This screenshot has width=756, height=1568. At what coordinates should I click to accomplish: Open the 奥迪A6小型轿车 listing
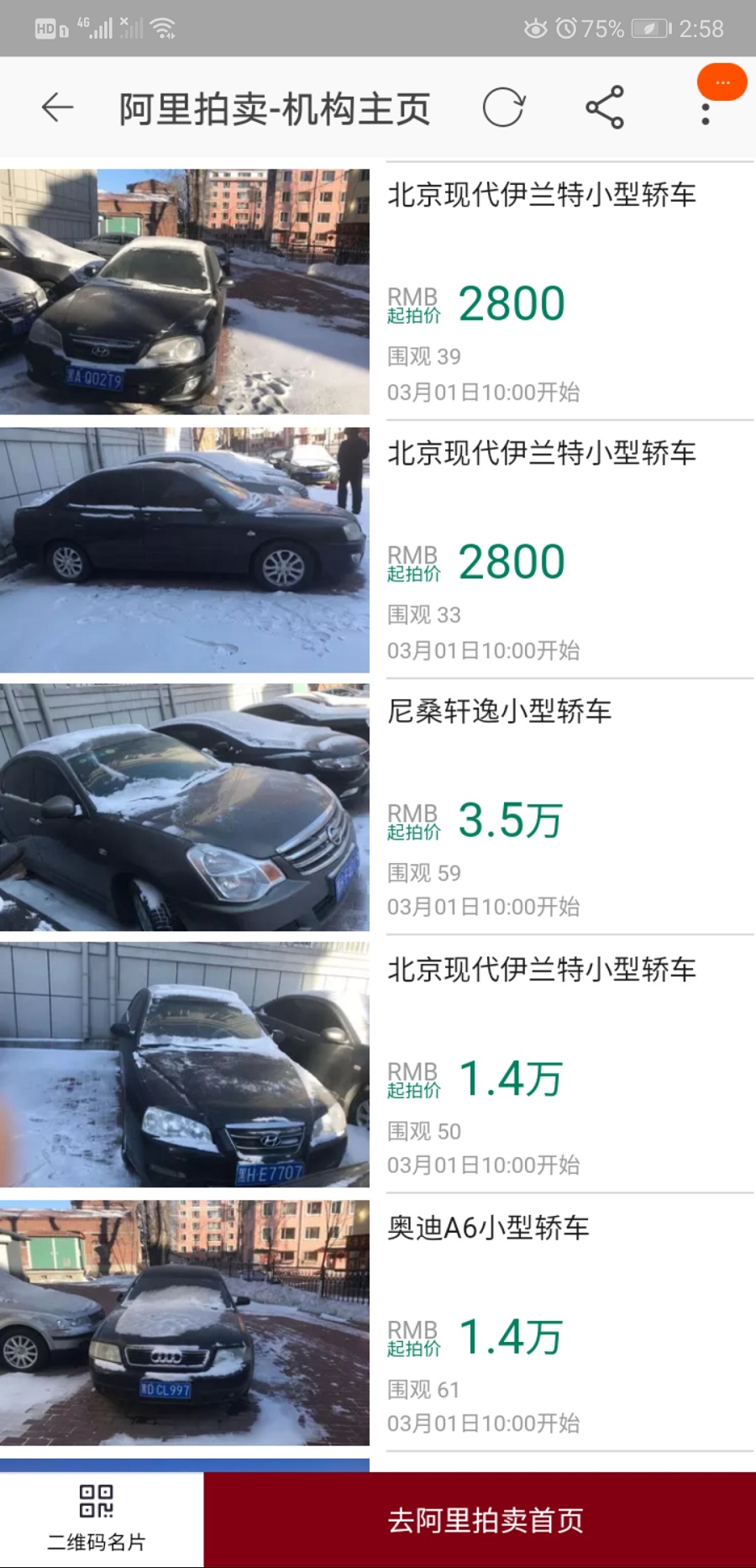489,1228
